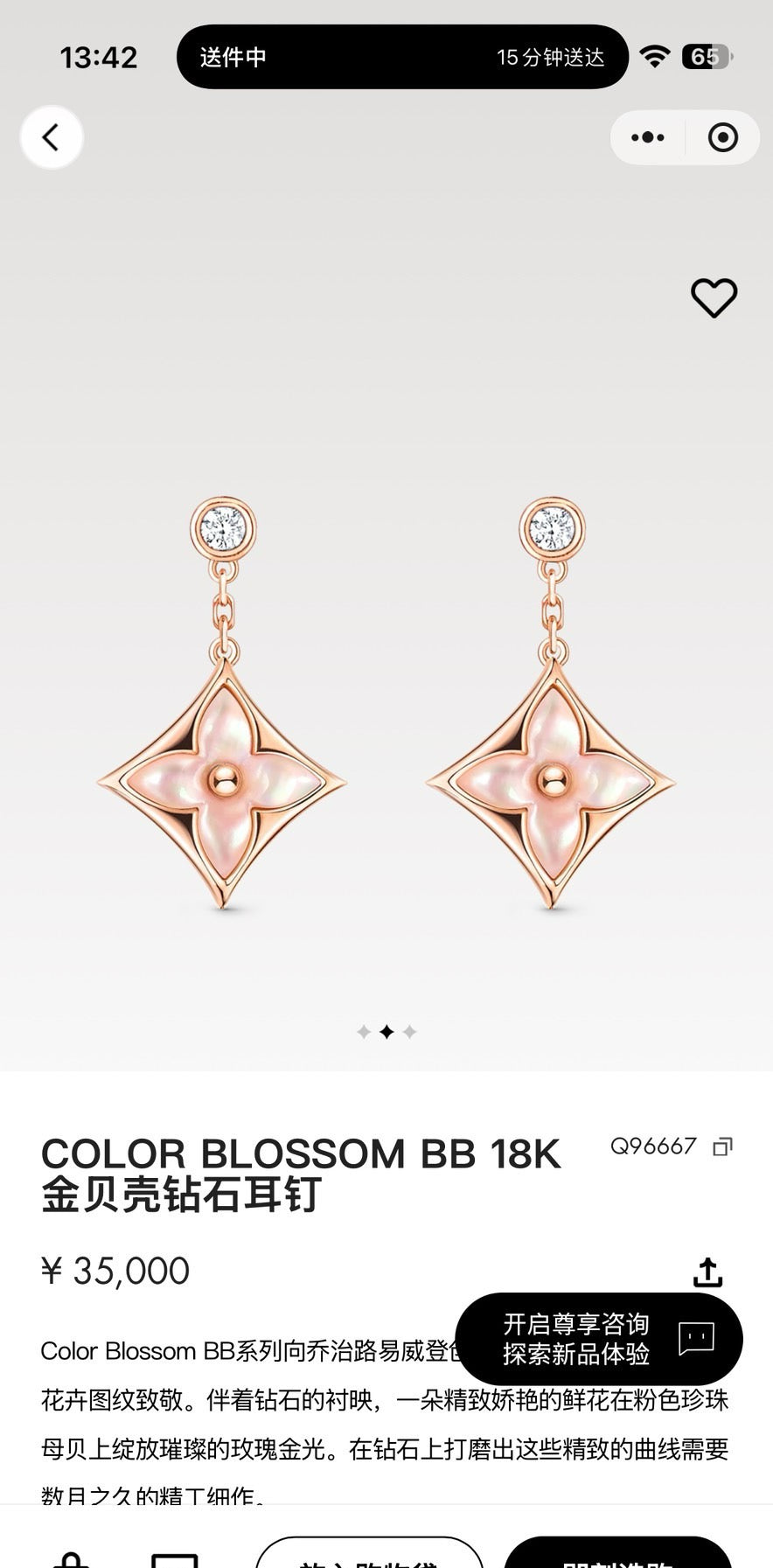Tap the image carousel page indicator
The image size is (773, 1568).
[x=386, y=1032]
